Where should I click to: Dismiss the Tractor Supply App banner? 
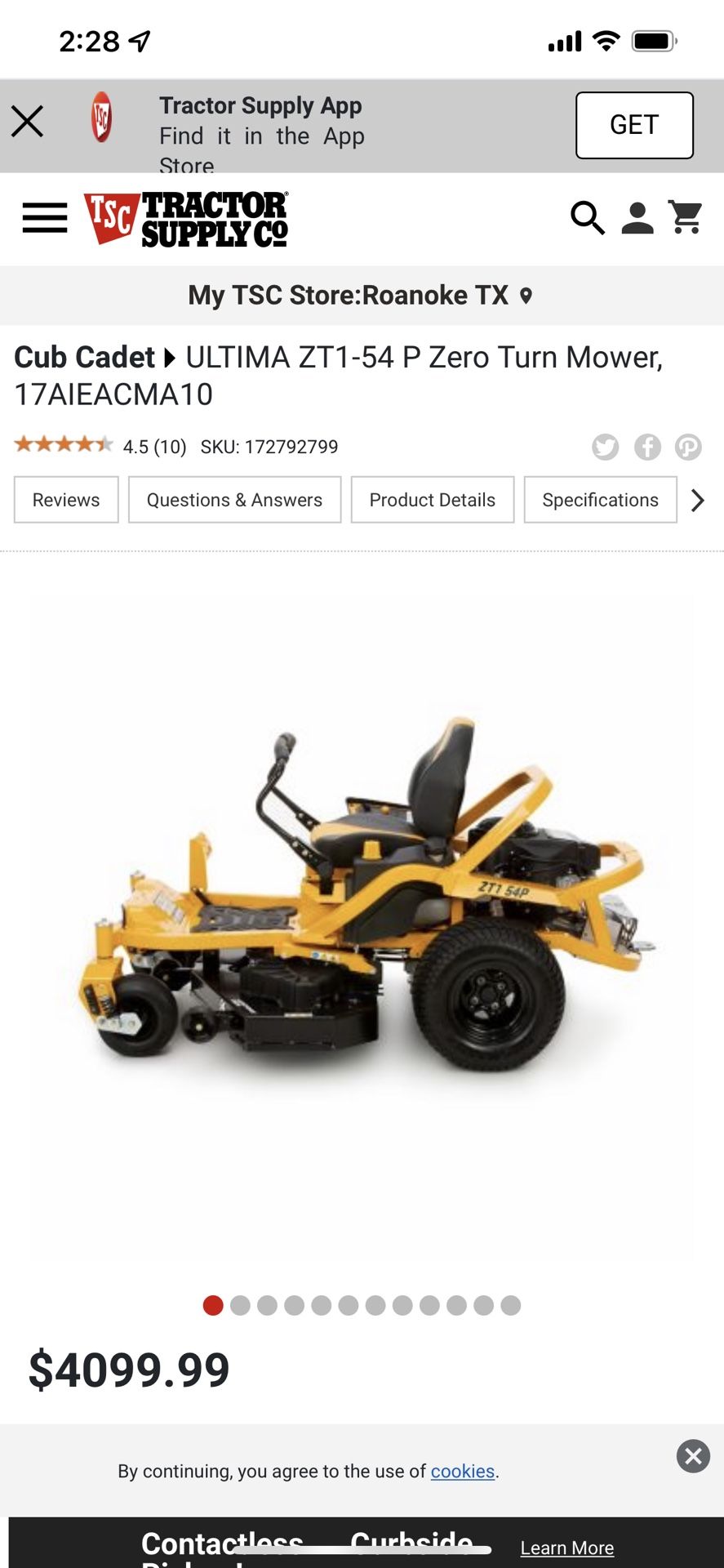(x=27, y=122)
